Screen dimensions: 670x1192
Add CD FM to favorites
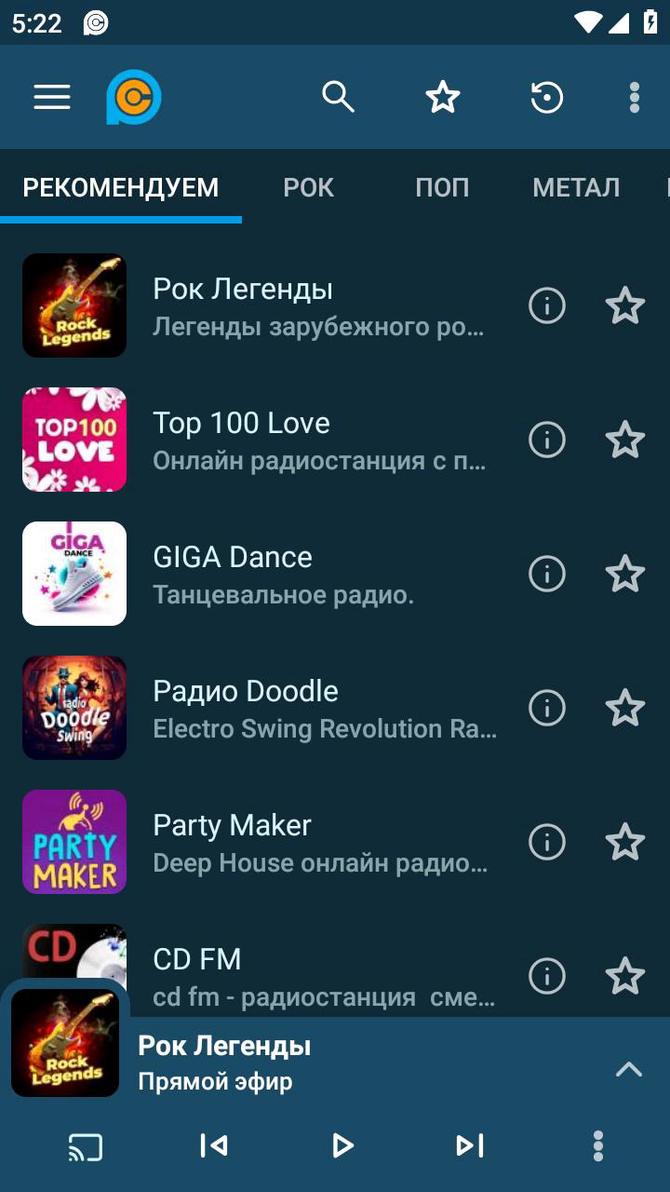coord(625,976)
